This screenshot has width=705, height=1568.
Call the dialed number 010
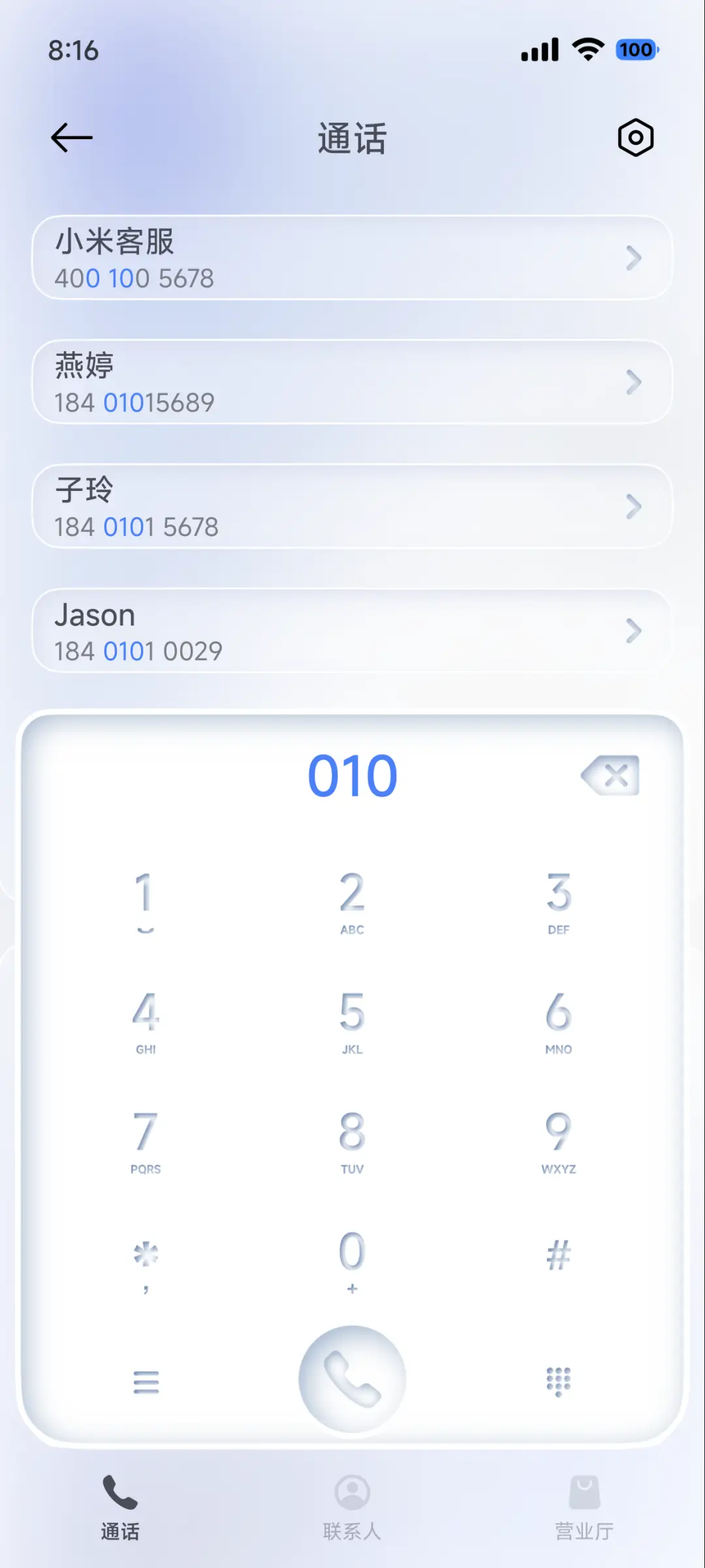pos(352,1379)
